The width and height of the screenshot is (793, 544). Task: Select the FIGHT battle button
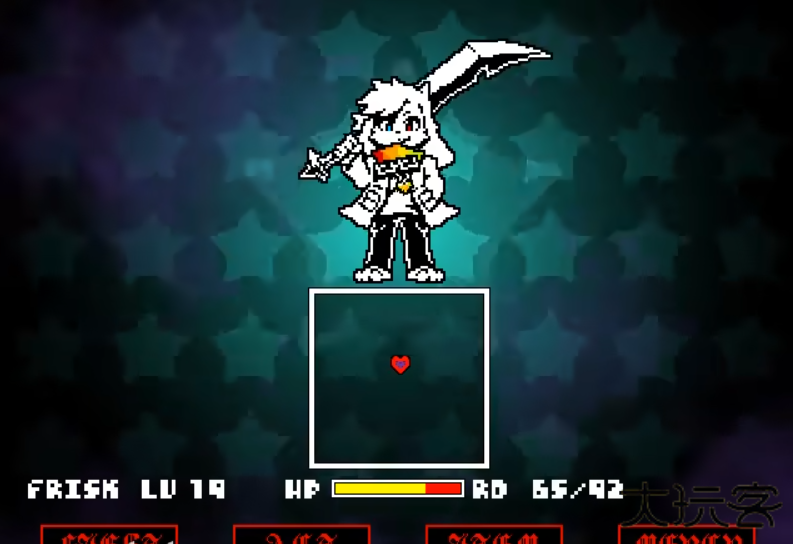109,535
